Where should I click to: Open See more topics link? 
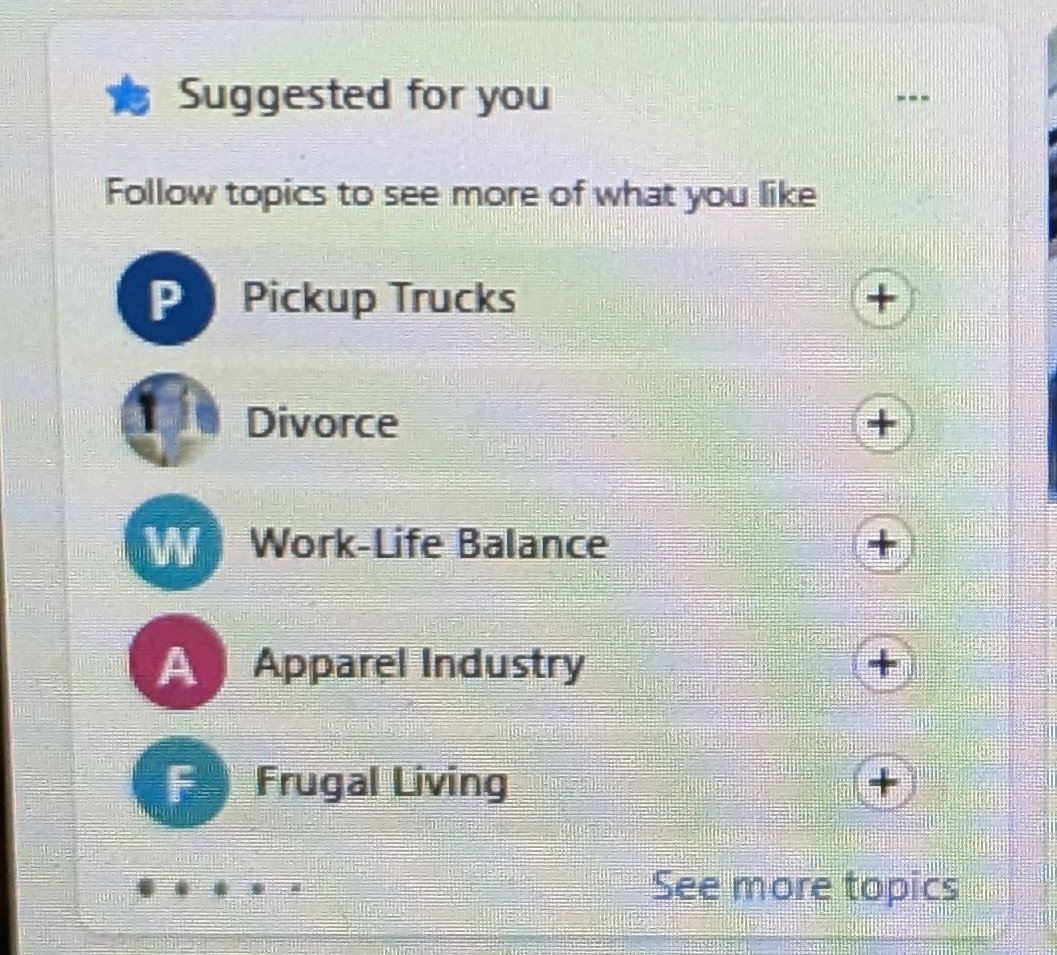[804, 886]
